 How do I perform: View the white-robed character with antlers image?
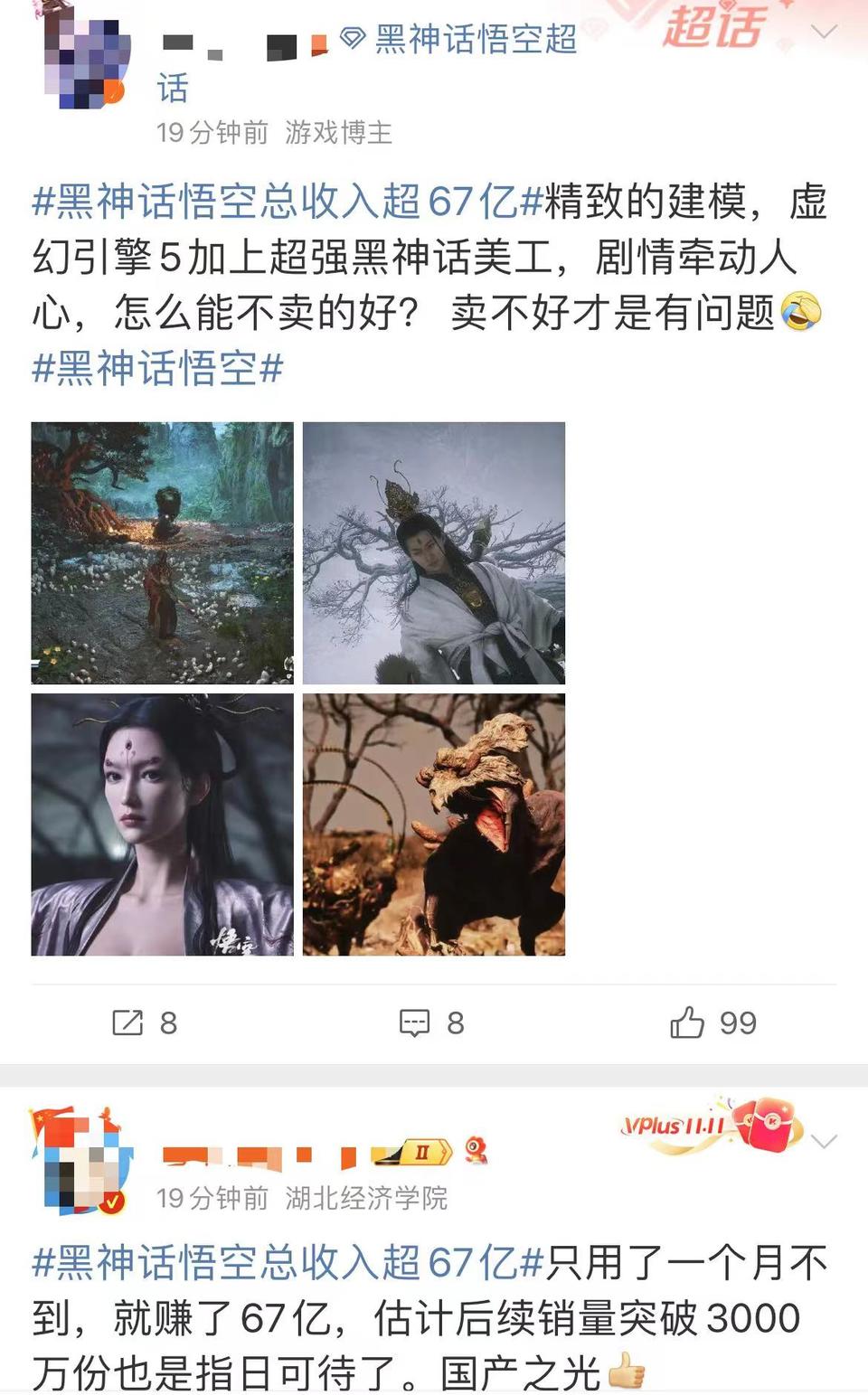coord(434,553)
